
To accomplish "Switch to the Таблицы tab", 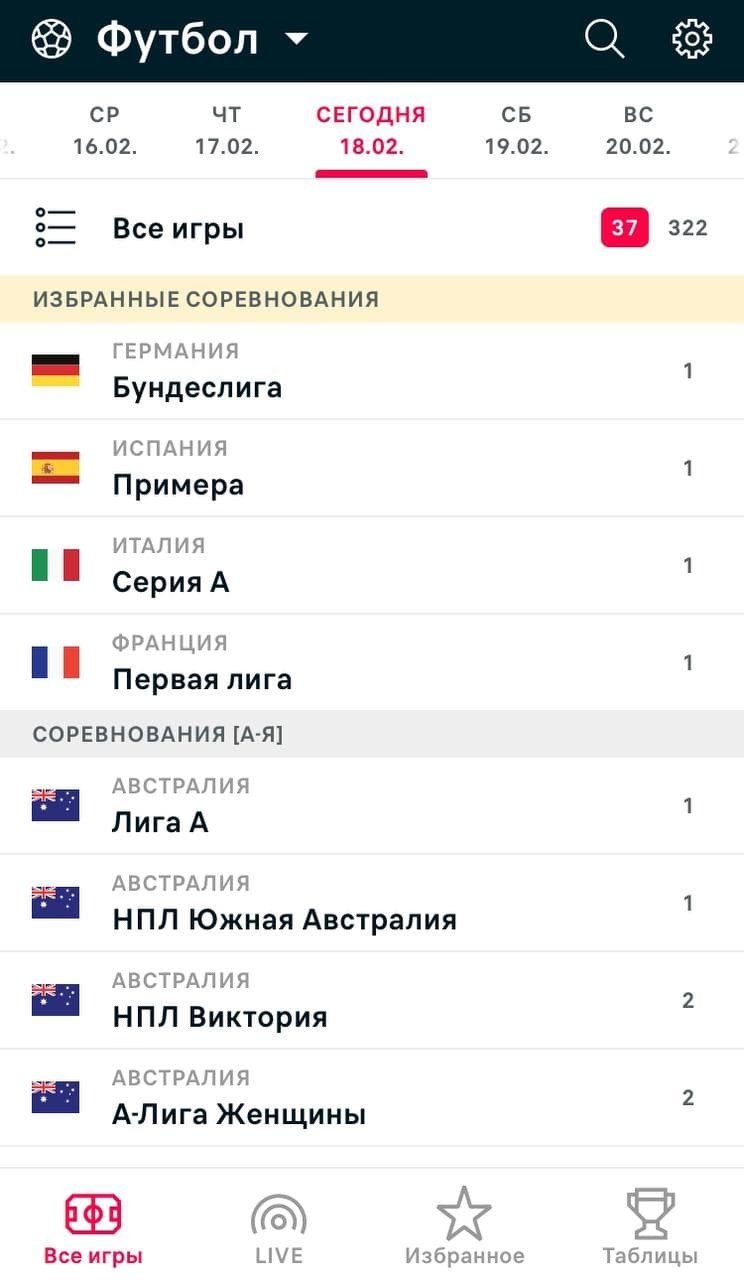I will coord(650,1227).
